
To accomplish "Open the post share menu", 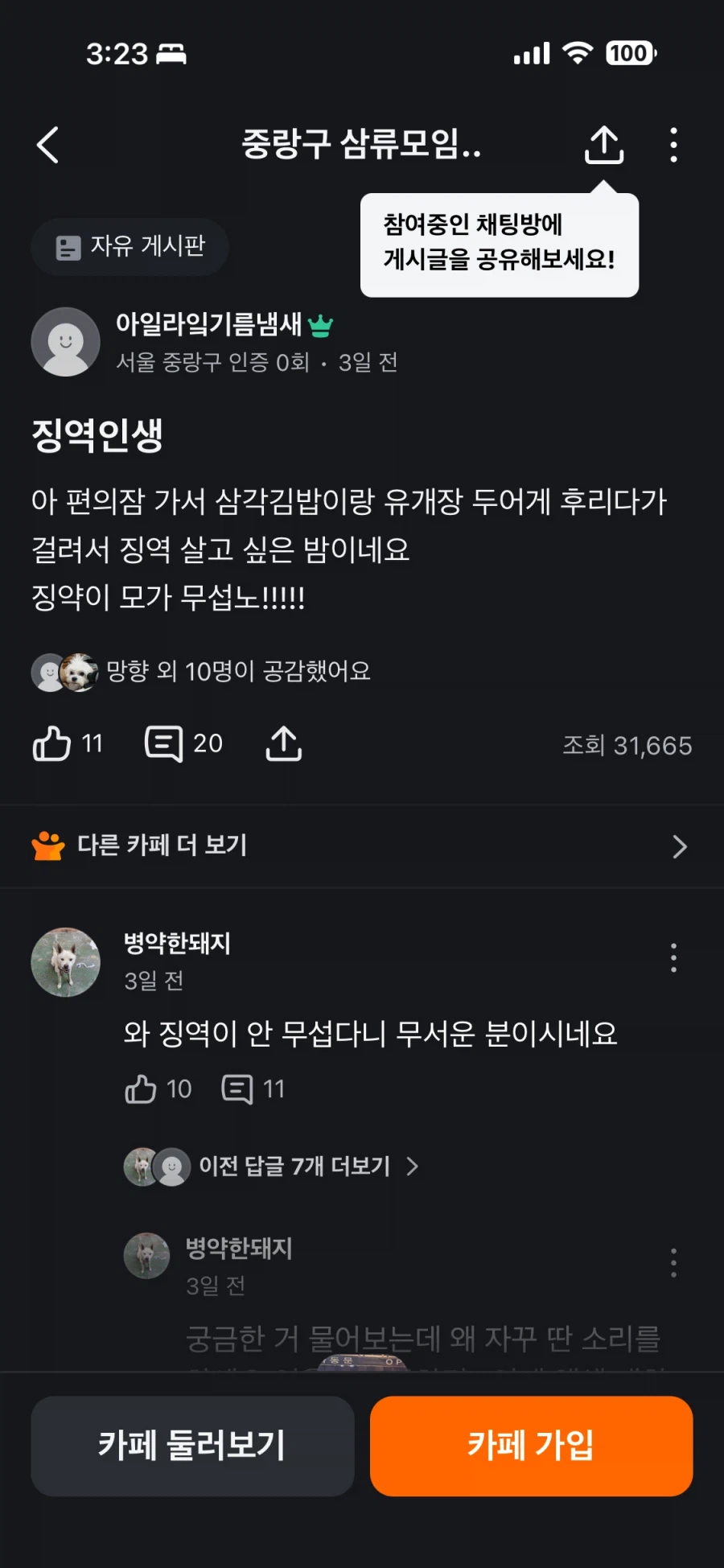I will (603, 146).
